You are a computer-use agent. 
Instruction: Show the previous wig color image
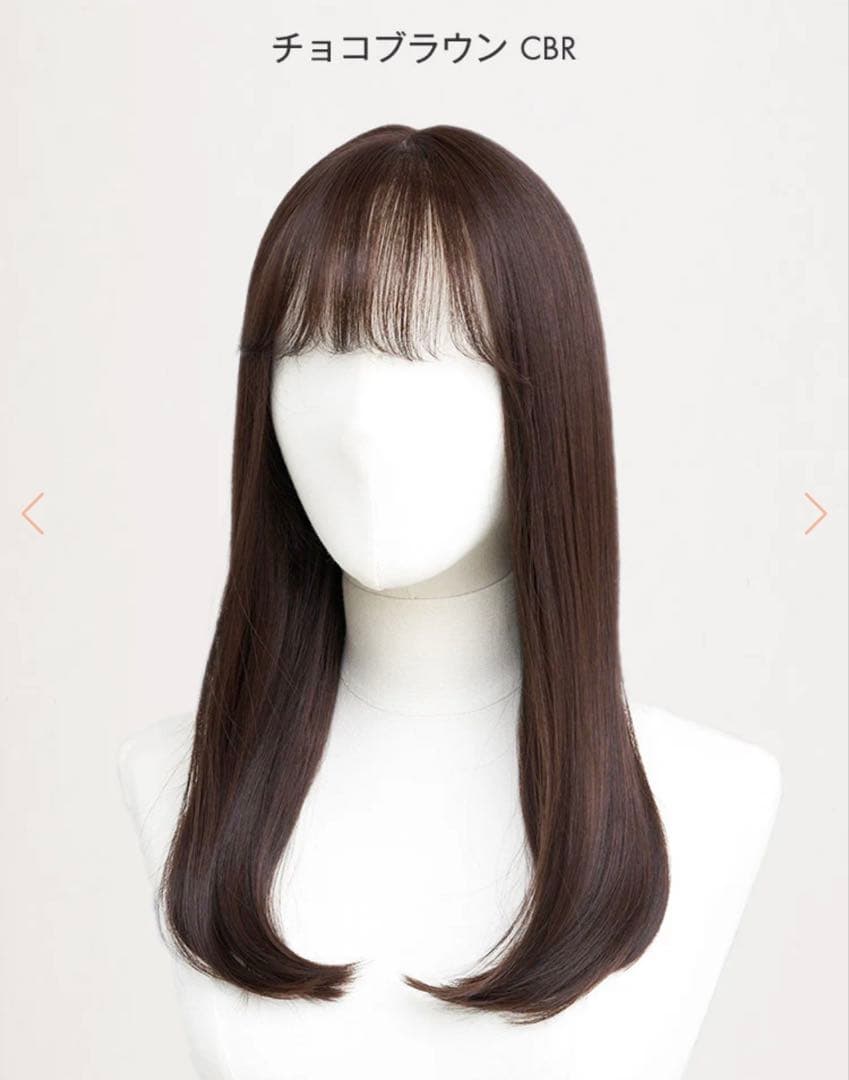tap(33, 513)
